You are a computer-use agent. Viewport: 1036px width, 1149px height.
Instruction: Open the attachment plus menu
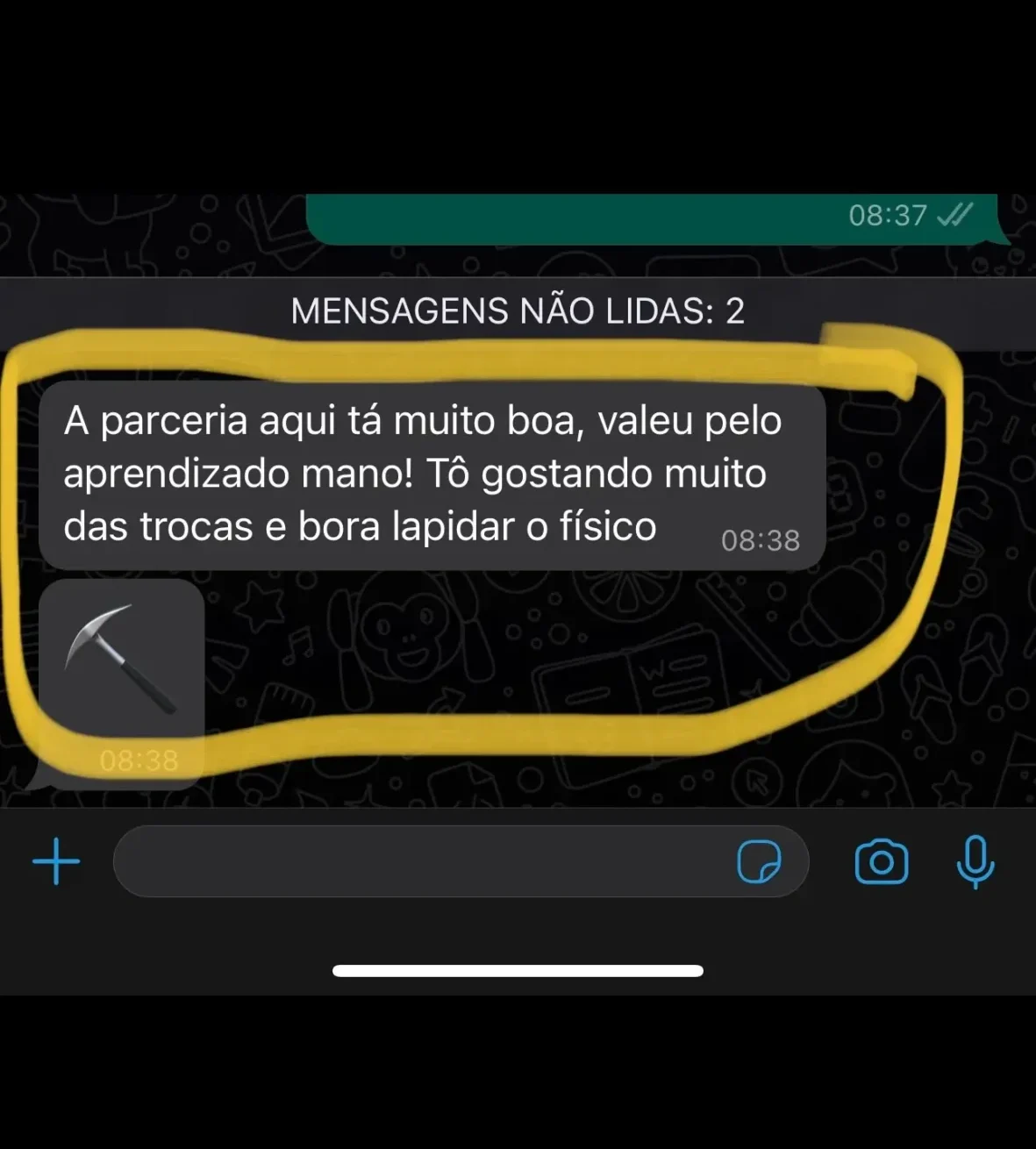(56, 861)
